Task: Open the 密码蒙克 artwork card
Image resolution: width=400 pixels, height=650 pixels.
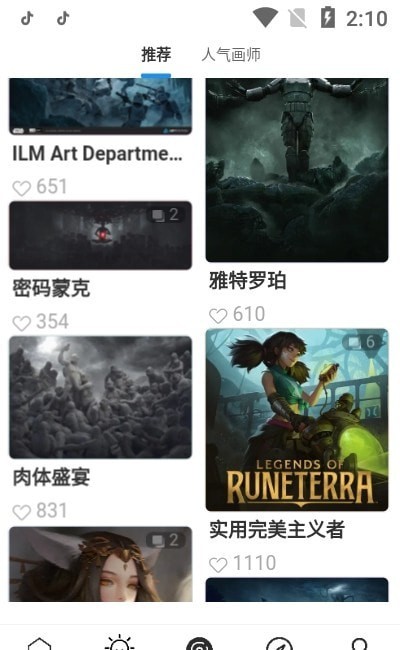Action: tap(100, 235)
